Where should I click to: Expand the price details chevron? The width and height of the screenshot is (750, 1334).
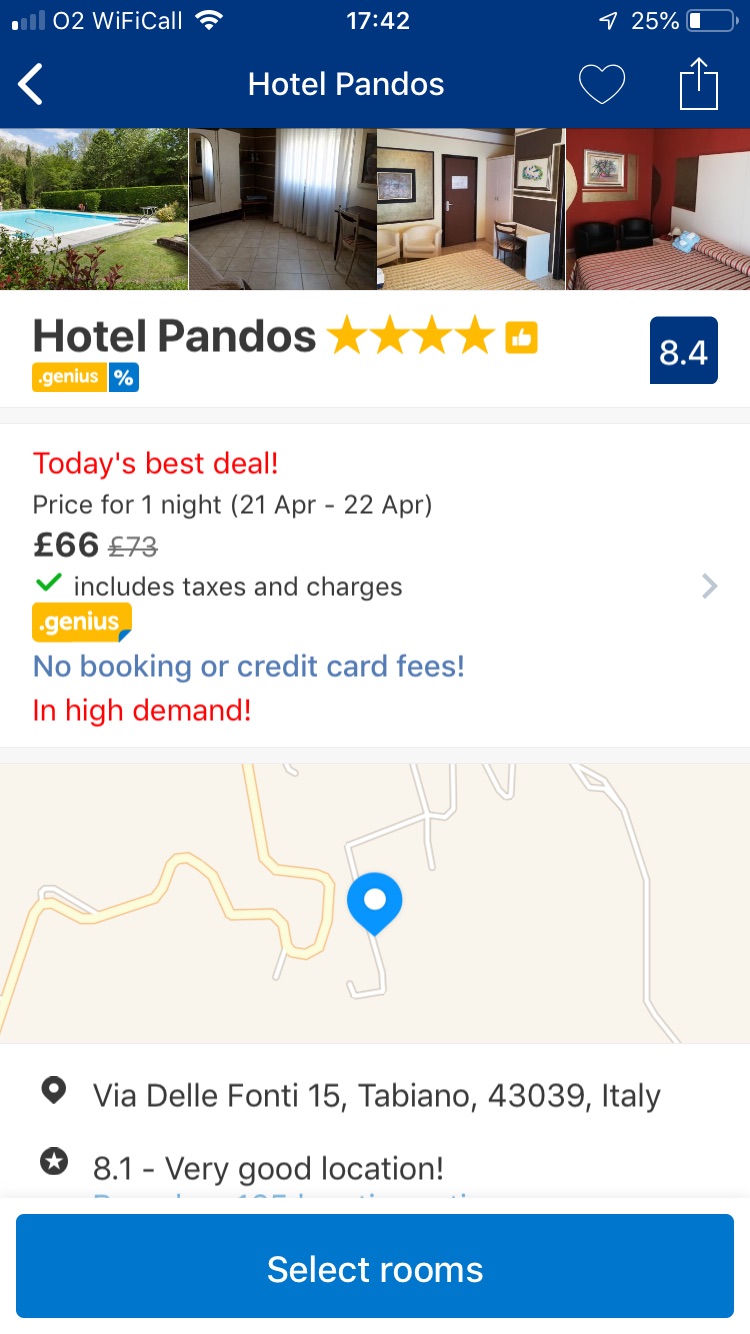coord(709,586)
